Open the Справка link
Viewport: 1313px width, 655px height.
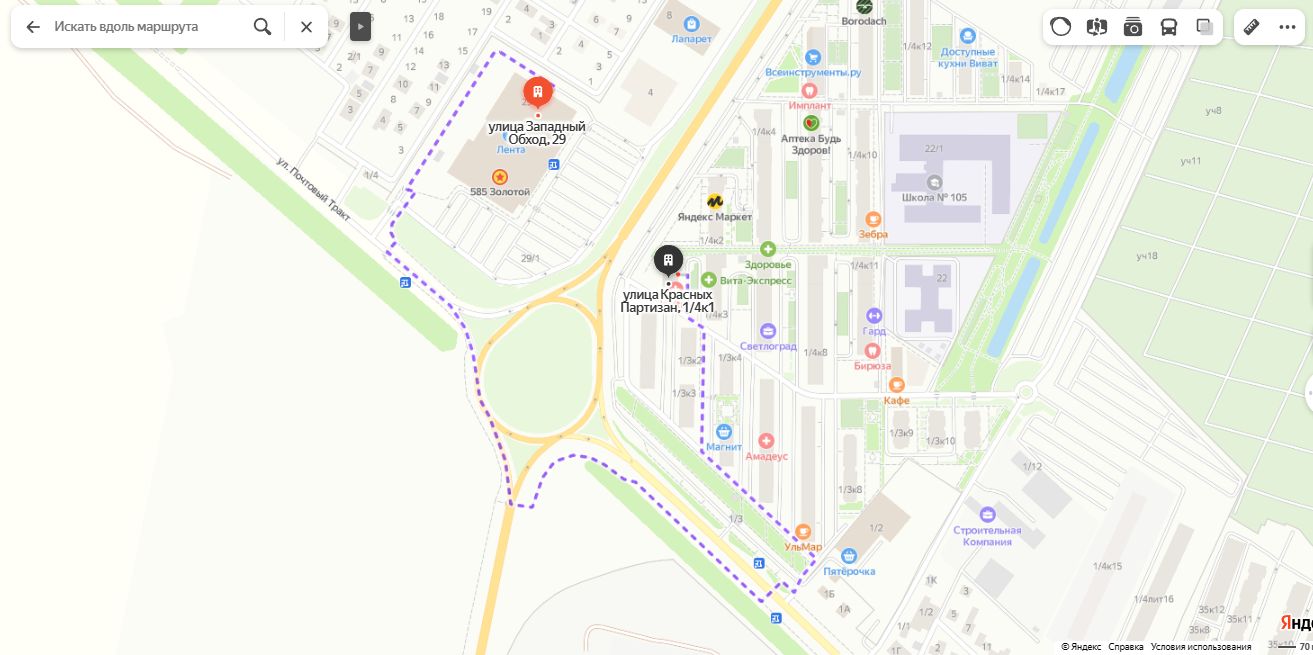tap(1125, 647)
